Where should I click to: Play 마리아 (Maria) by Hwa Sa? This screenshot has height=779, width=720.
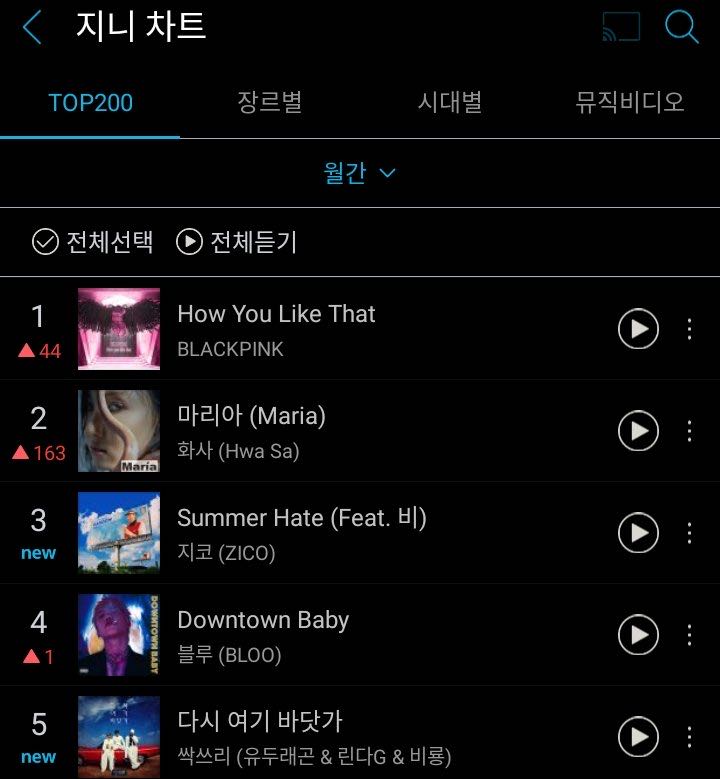coord(638,431)
